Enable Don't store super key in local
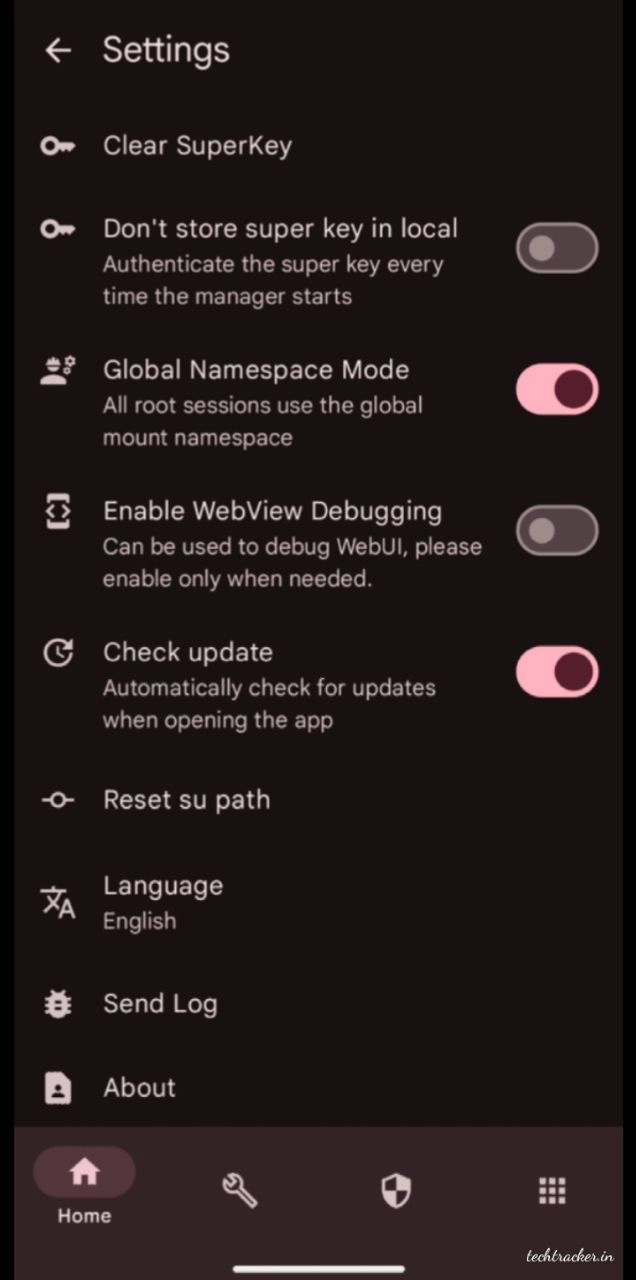The image size is (636, 1280). [x=557, y=249]
